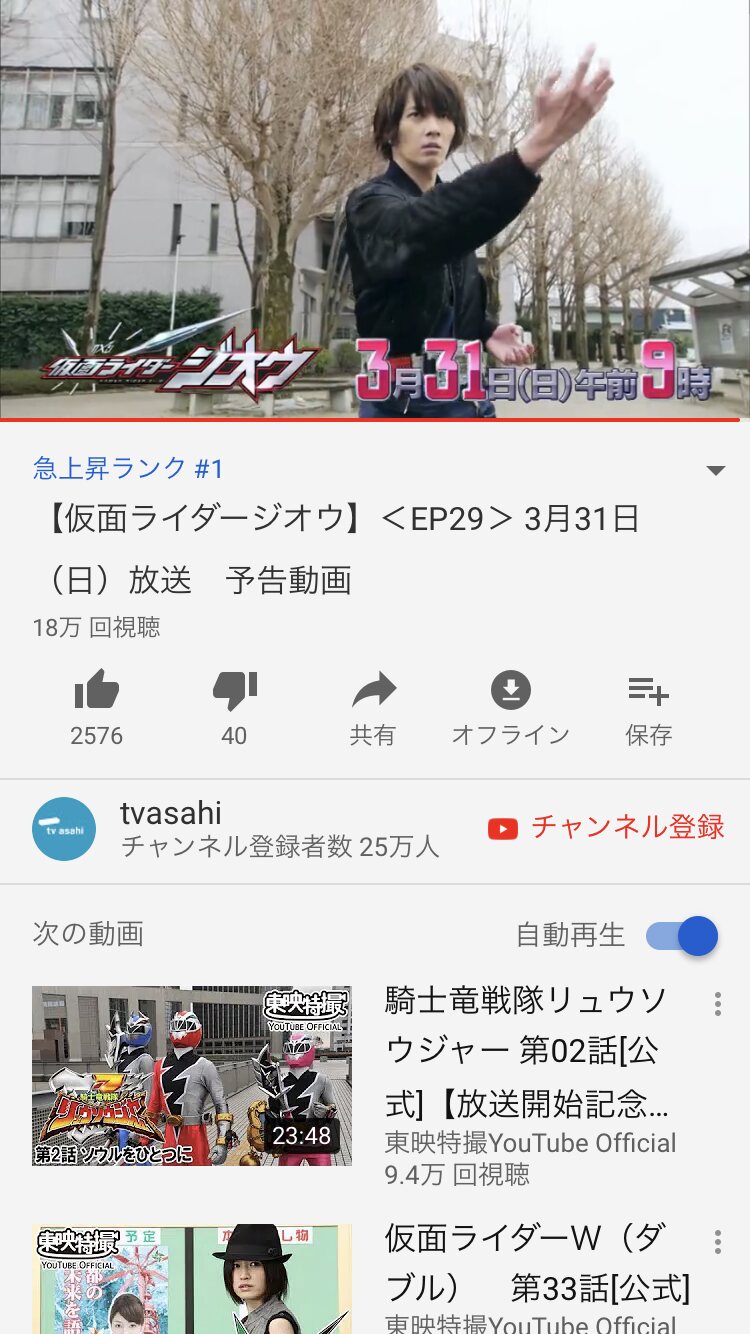This screenshot has width=750, height=1334.
Task: Open options menu for the 仮面ライダーW video
Action: coord(717,1242)
